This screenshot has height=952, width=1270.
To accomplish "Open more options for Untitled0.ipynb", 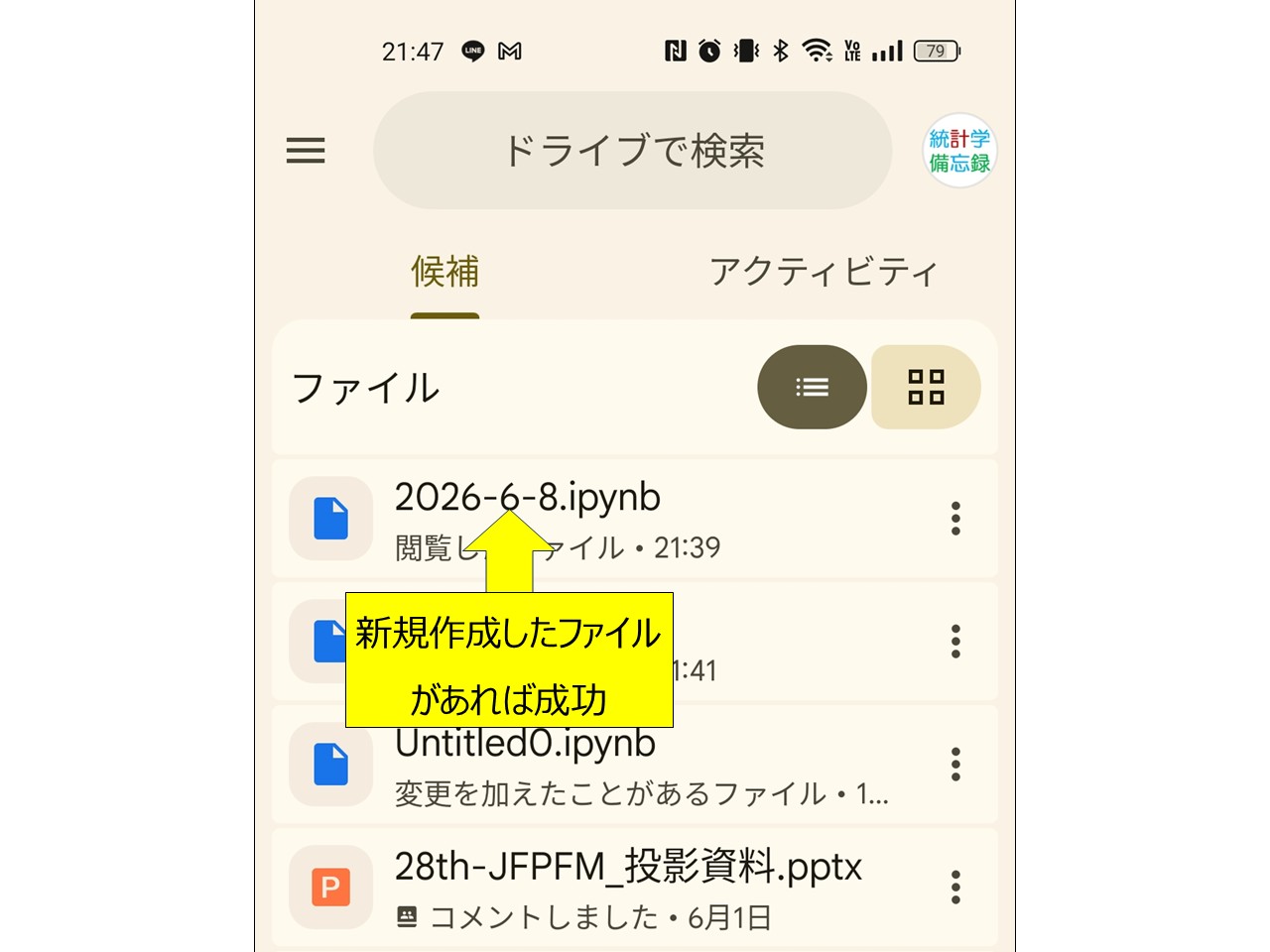I will (955, 765).
